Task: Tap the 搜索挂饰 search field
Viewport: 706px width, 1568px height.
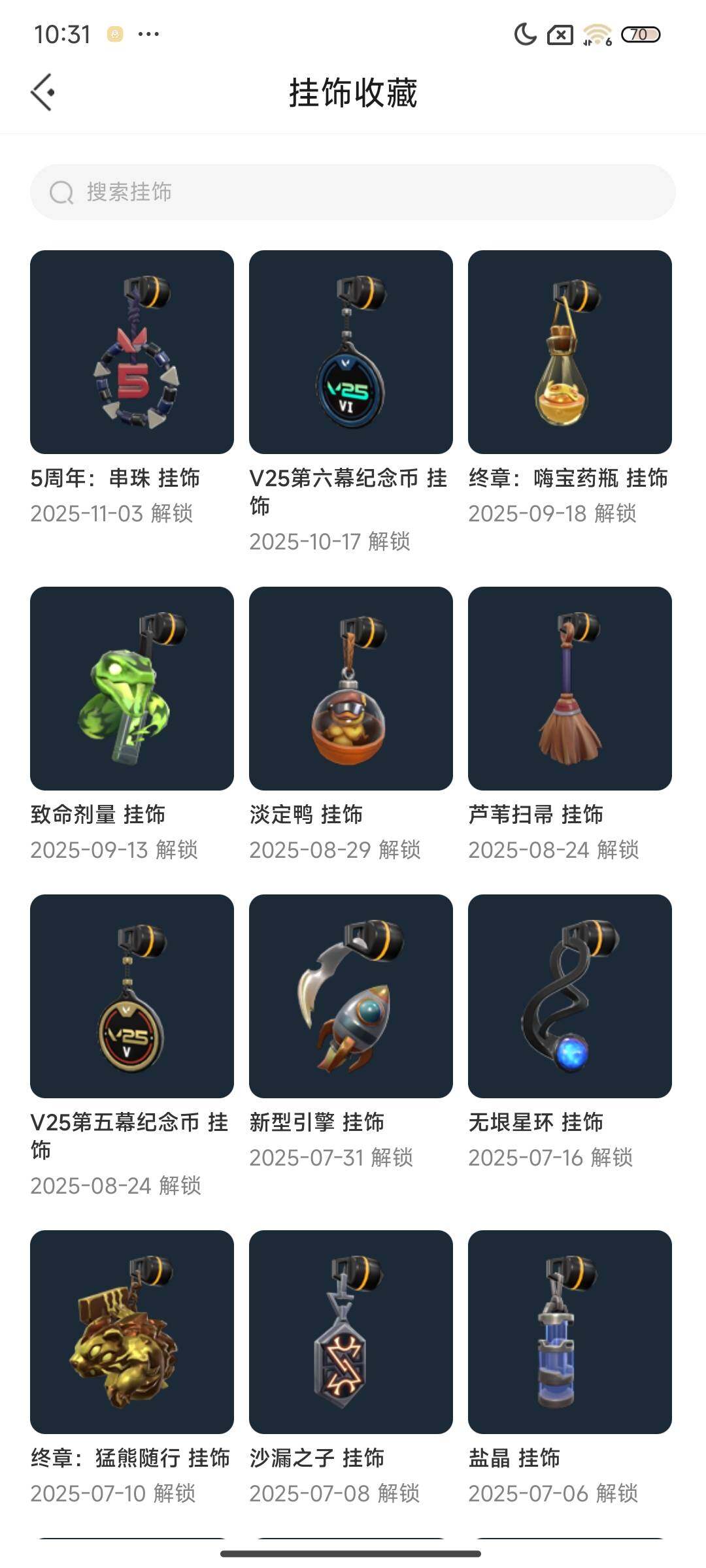Action: (x=353, y=192)
